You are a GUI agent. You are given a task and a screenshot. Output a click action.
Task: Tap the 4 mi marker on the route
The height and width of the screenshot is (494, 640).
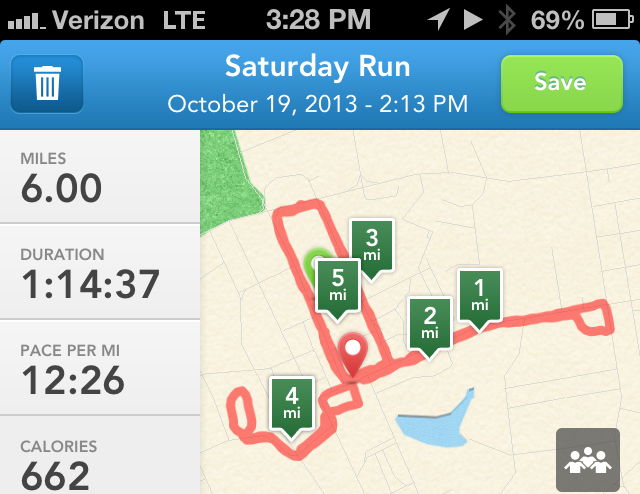pos(291,408)
